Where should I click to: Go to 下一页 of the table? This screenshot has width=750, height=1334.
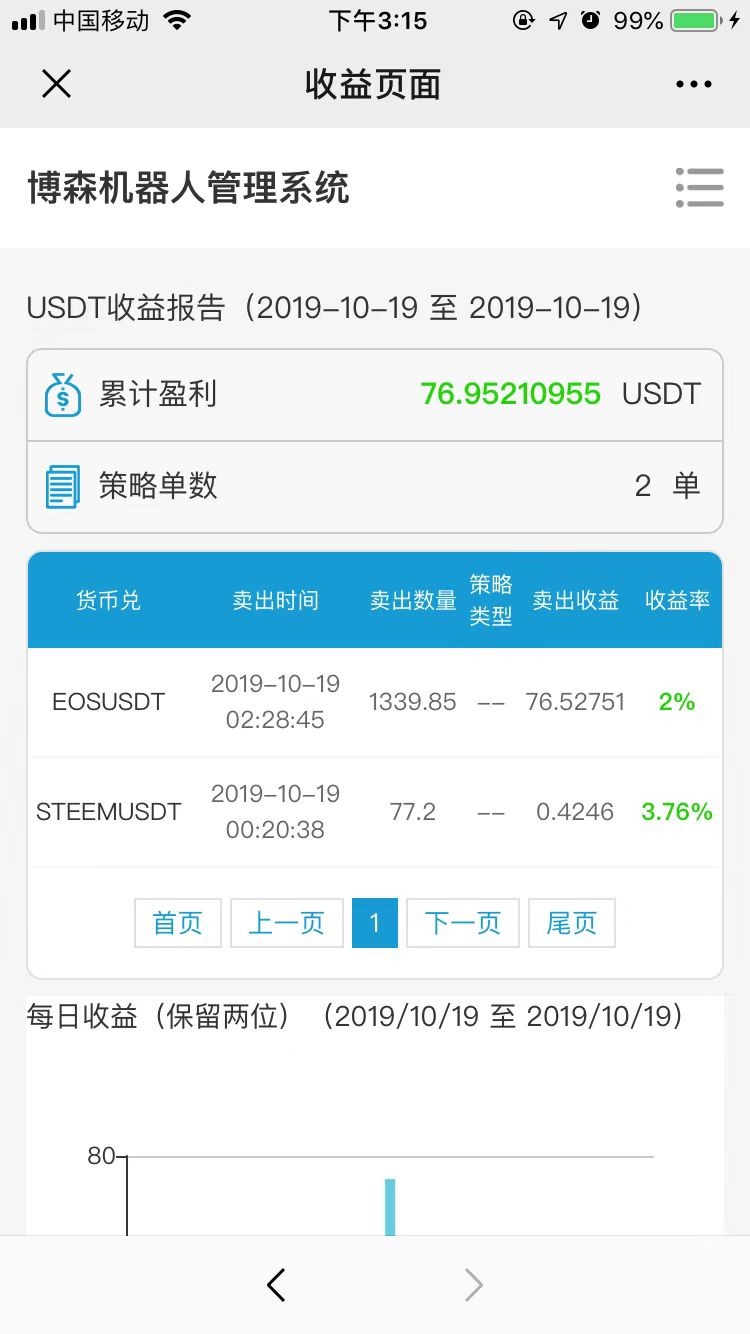pyautogui.click(x=463, y=922)
